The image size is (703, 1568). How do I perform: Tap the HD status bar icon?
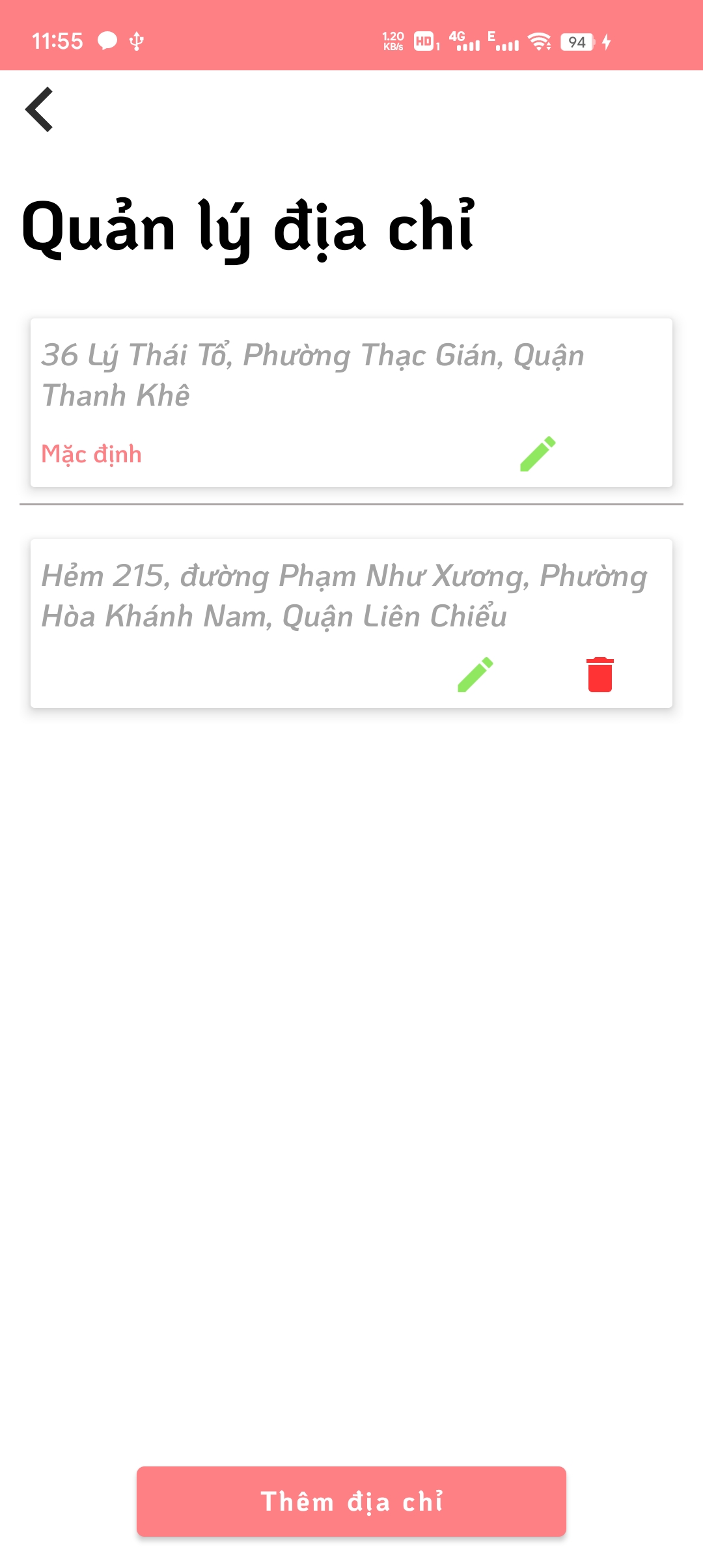pos(424,41)
